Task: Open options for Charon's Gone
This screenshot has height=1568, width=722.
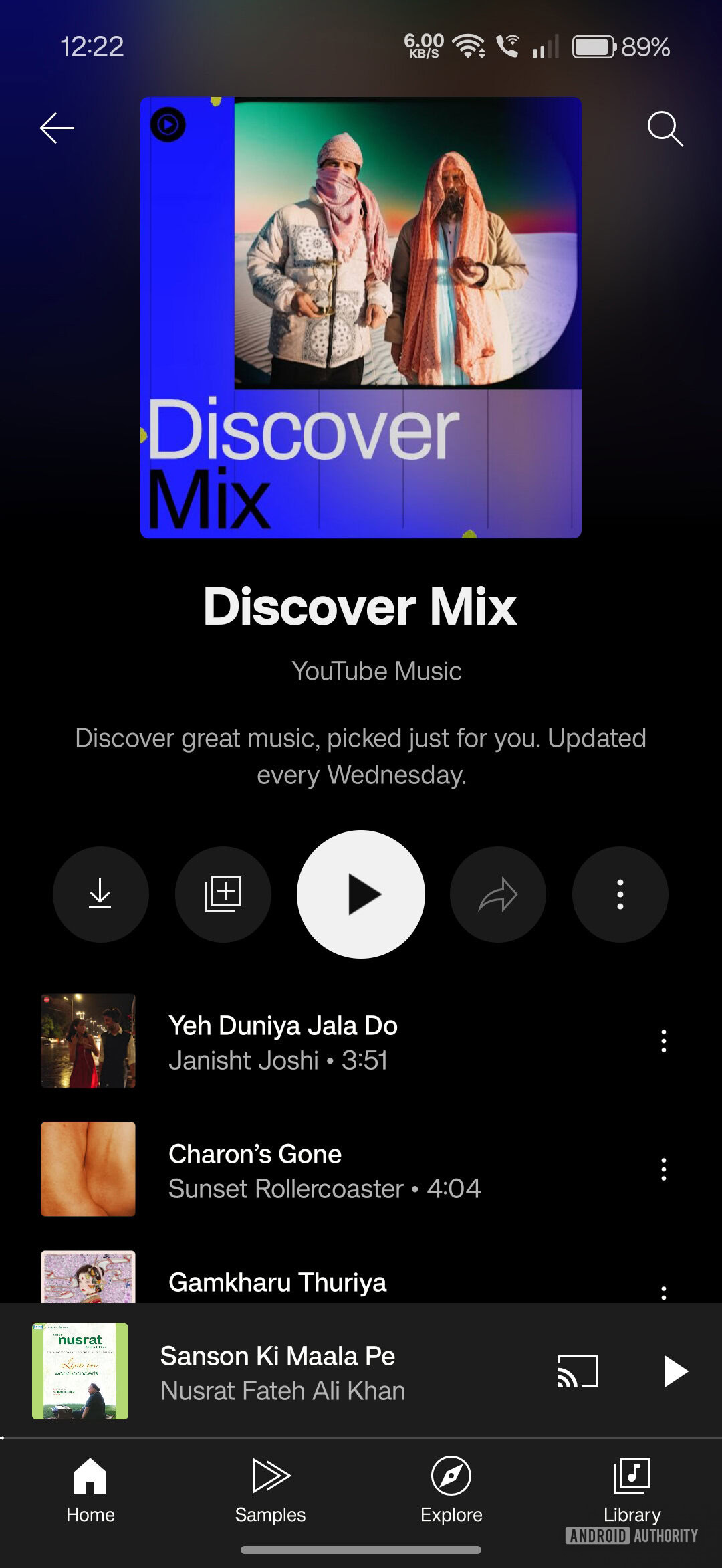Action: click(x=663, y=1169)
